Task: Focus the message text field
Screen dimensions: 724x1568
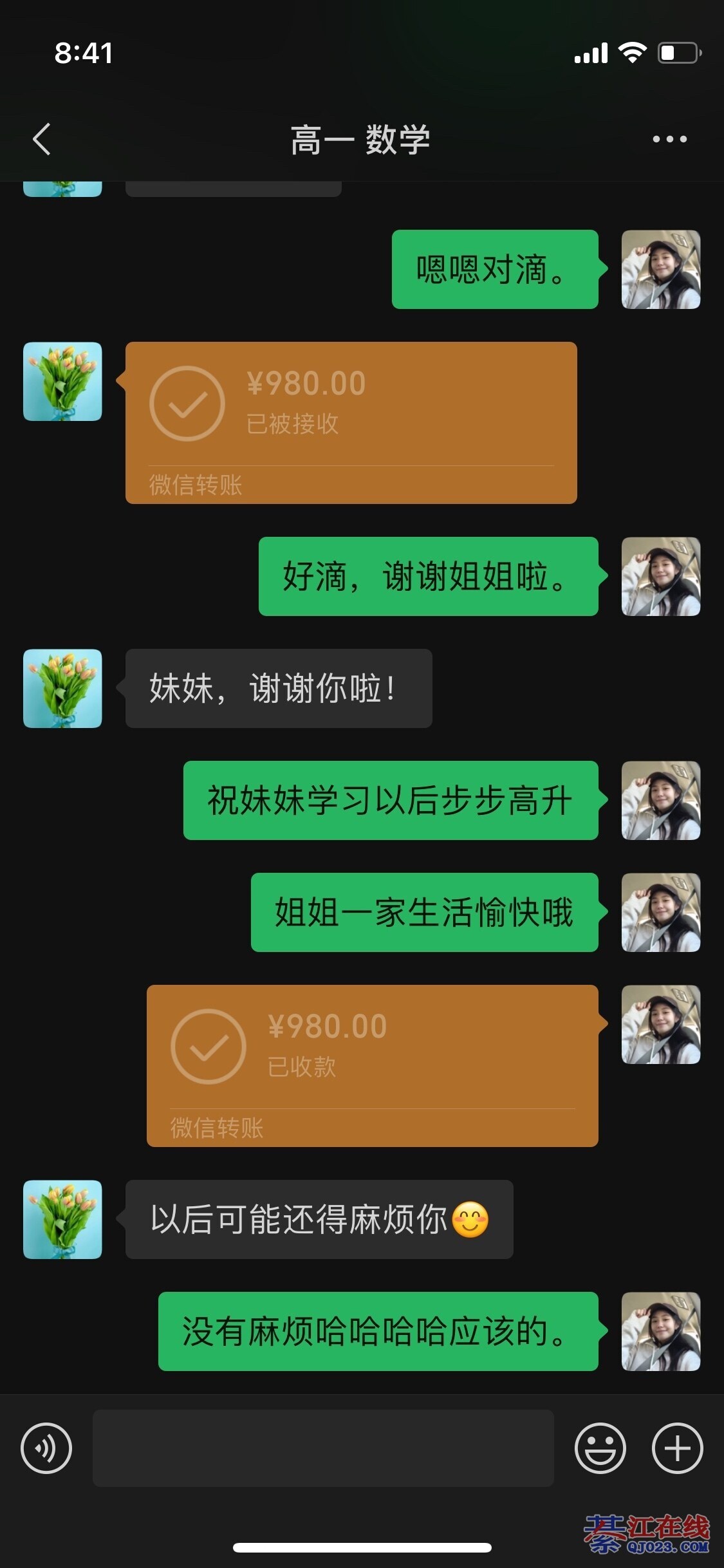Action: (x=323, y=1448)
